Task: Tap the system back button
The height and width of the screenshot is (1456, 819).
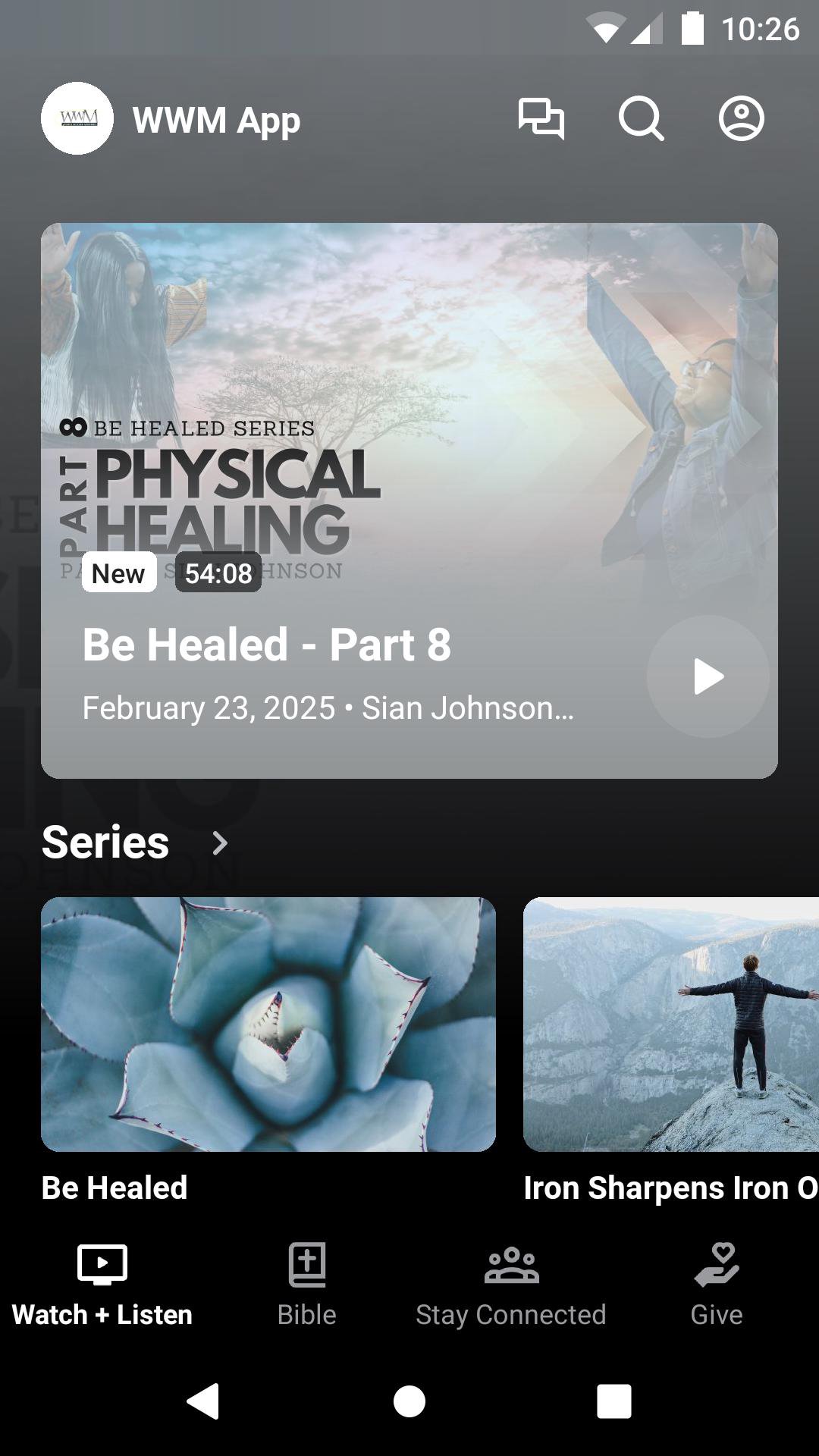Action: (203, 1401)
